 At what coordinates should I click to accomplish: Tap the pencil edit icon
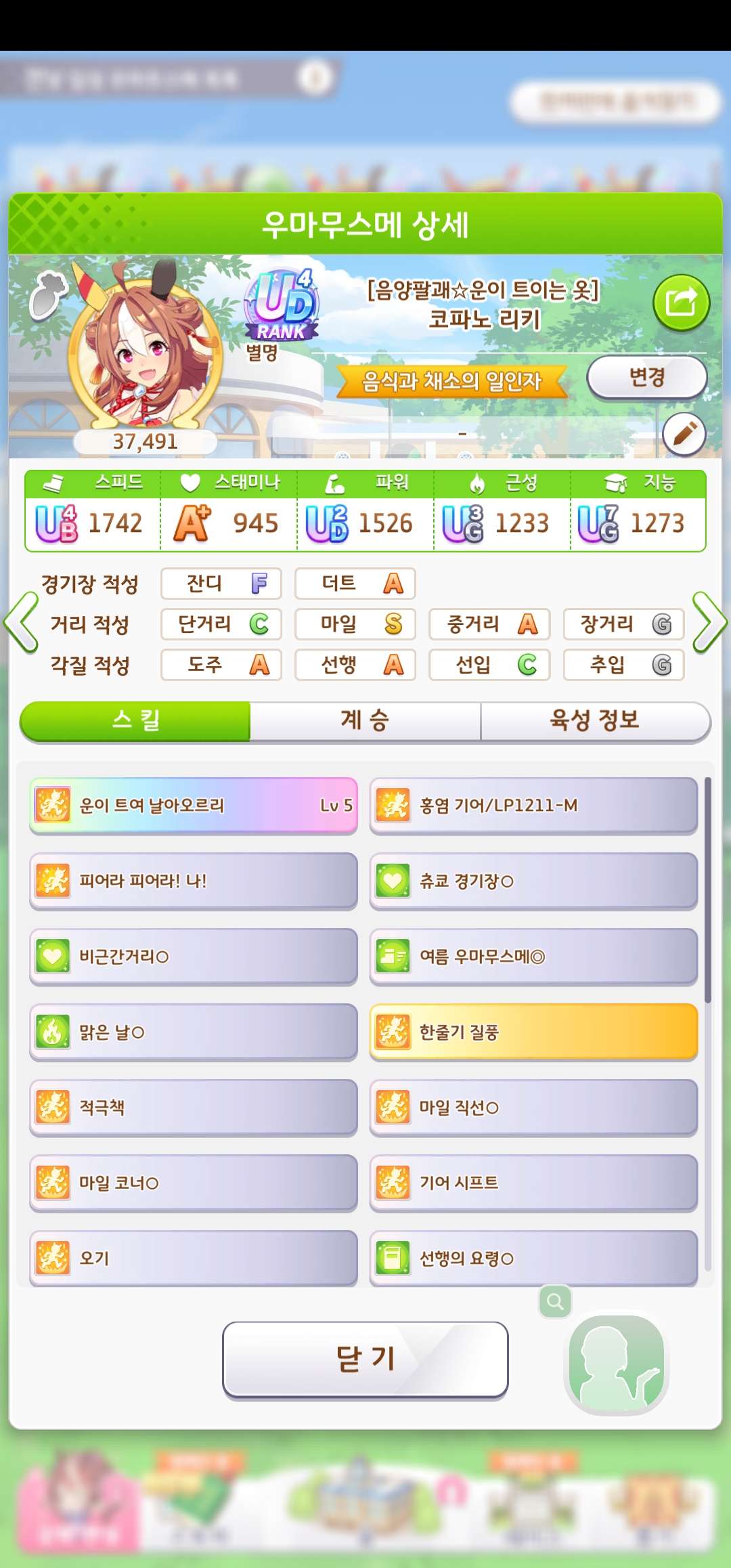click(x=684, y=434)
